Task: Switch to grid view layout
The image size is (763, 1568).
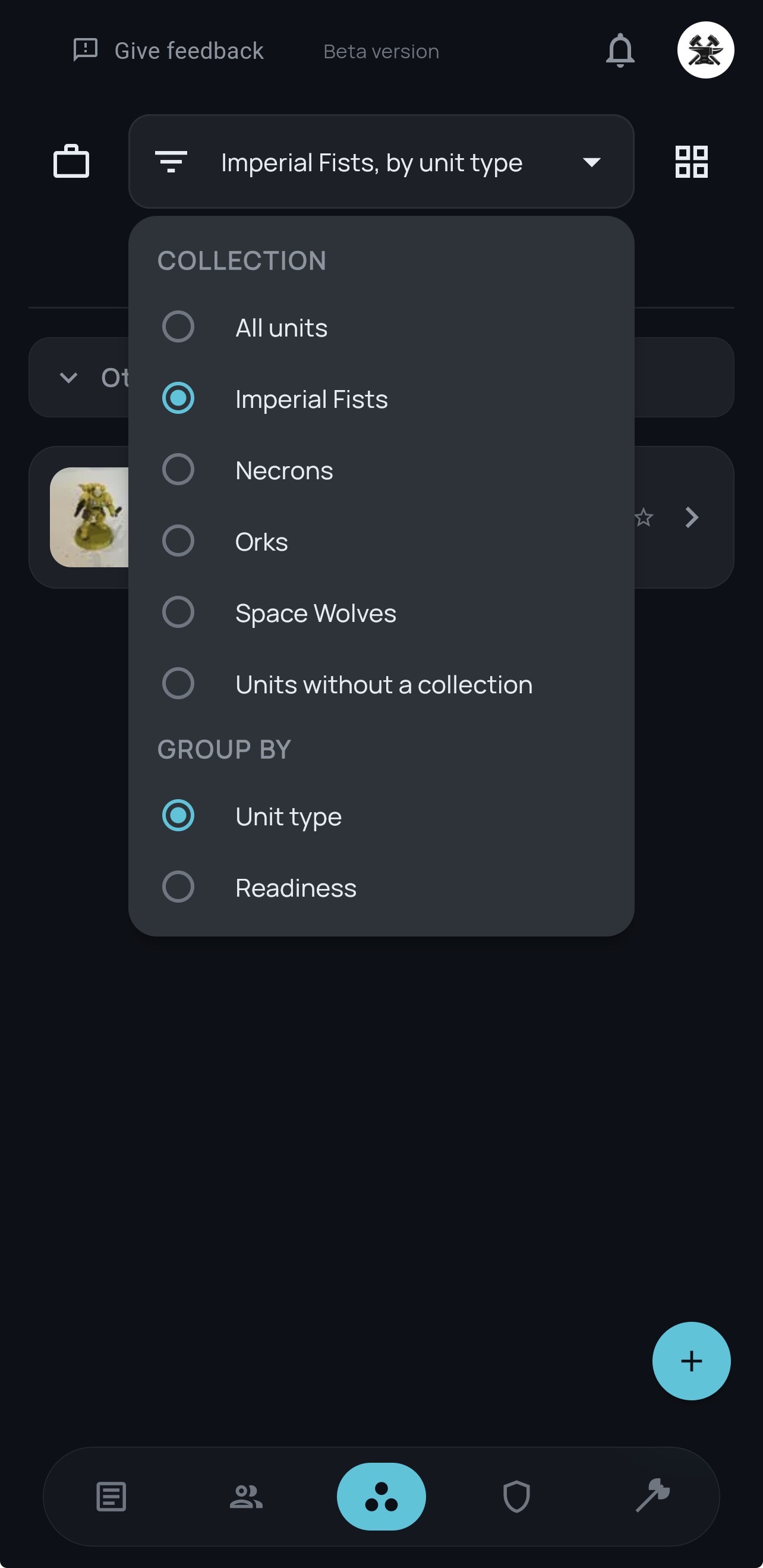Action: [691, 161]
